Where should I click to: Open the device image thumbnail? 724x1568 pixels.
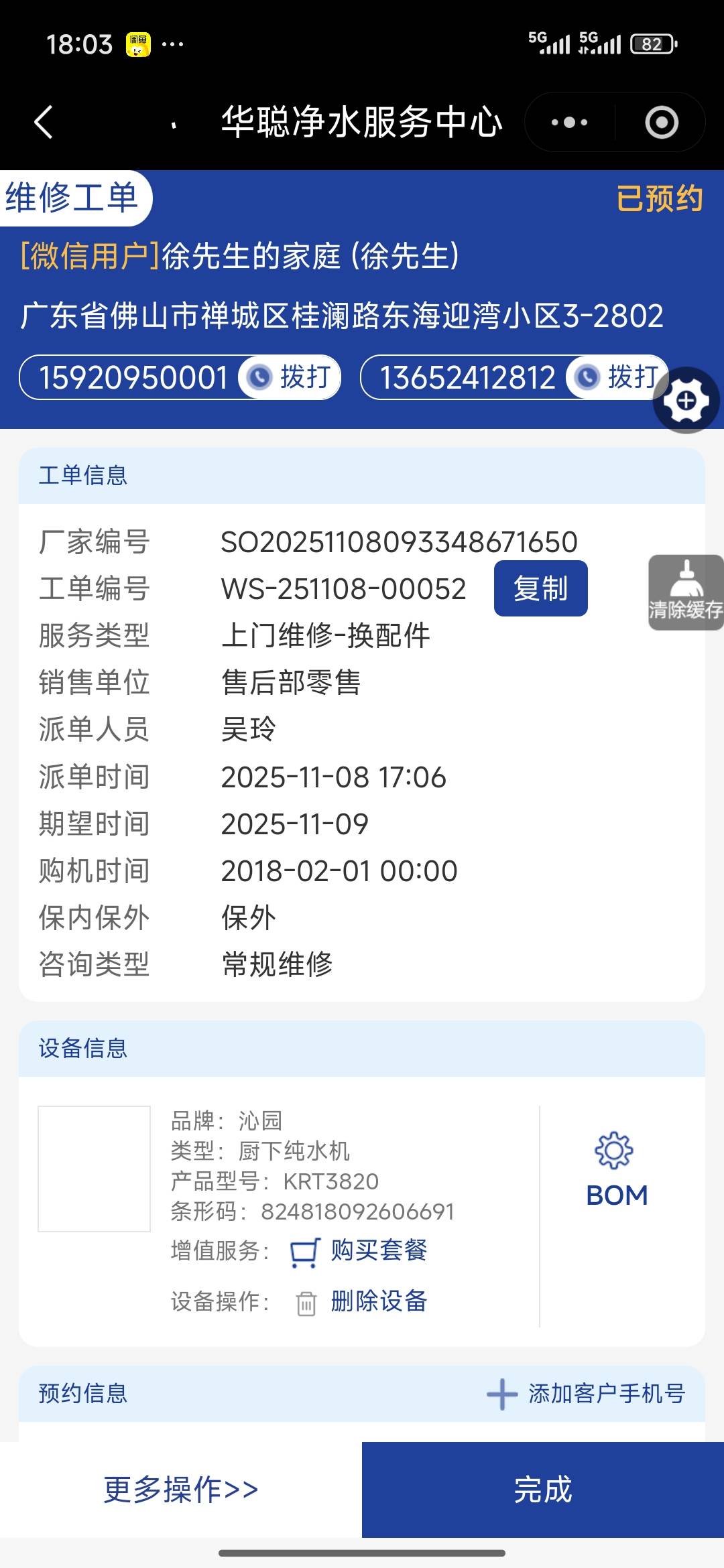point(94,1169)
